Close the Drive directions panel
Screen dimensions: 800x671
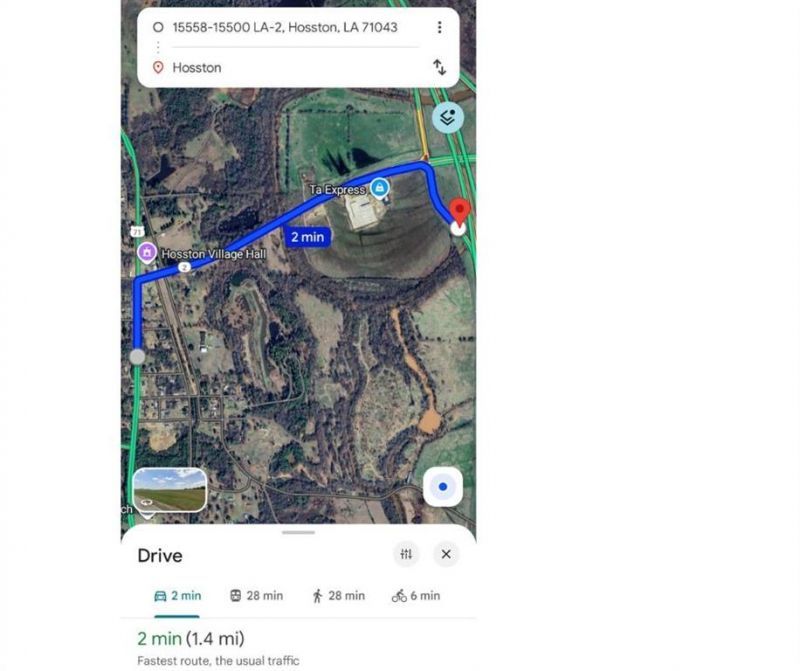point(446,554)
